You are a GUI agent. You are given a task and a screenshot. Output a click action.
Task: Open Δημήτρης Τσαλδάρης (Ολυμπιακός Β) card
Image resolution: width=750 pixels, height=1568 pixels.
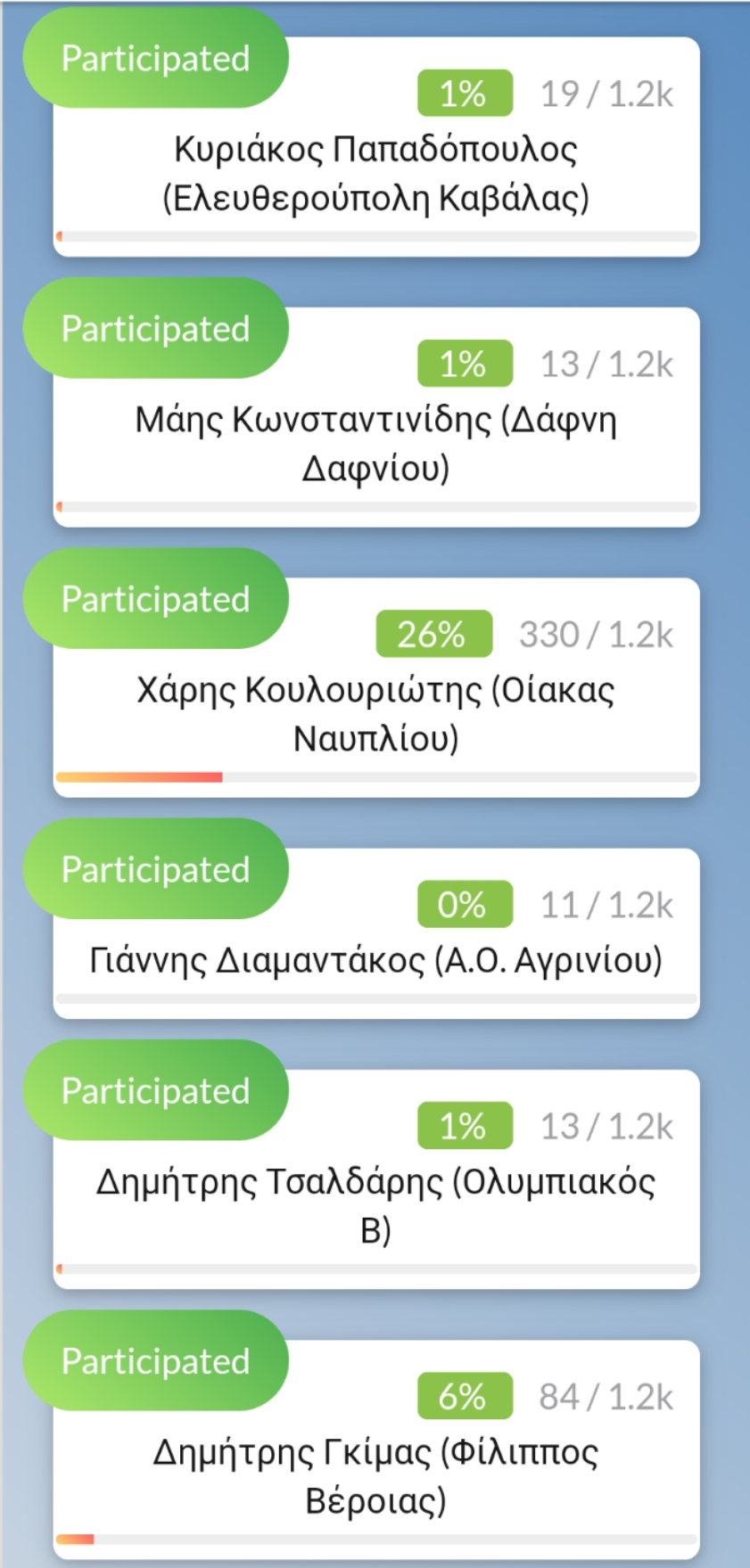click(x=375, y=1179)
